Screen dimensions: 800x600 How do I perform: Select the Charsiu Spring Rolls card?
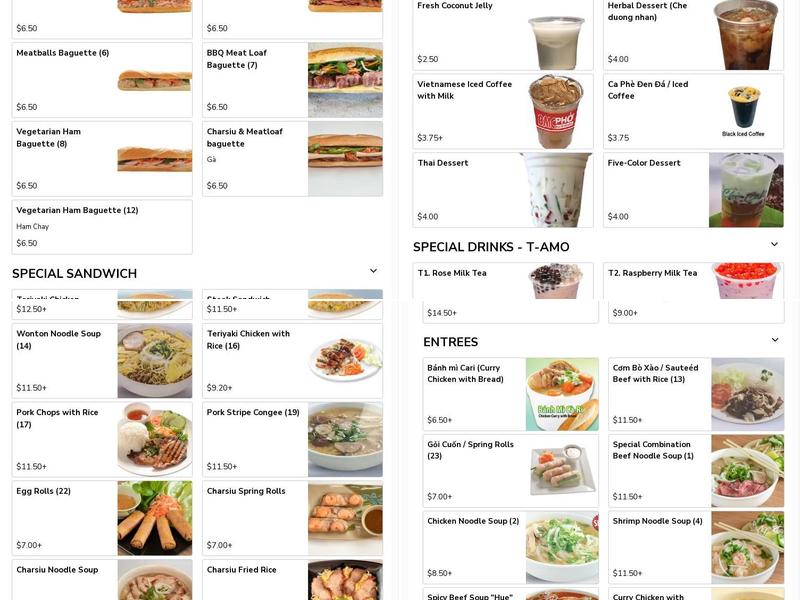pos(292,518)
